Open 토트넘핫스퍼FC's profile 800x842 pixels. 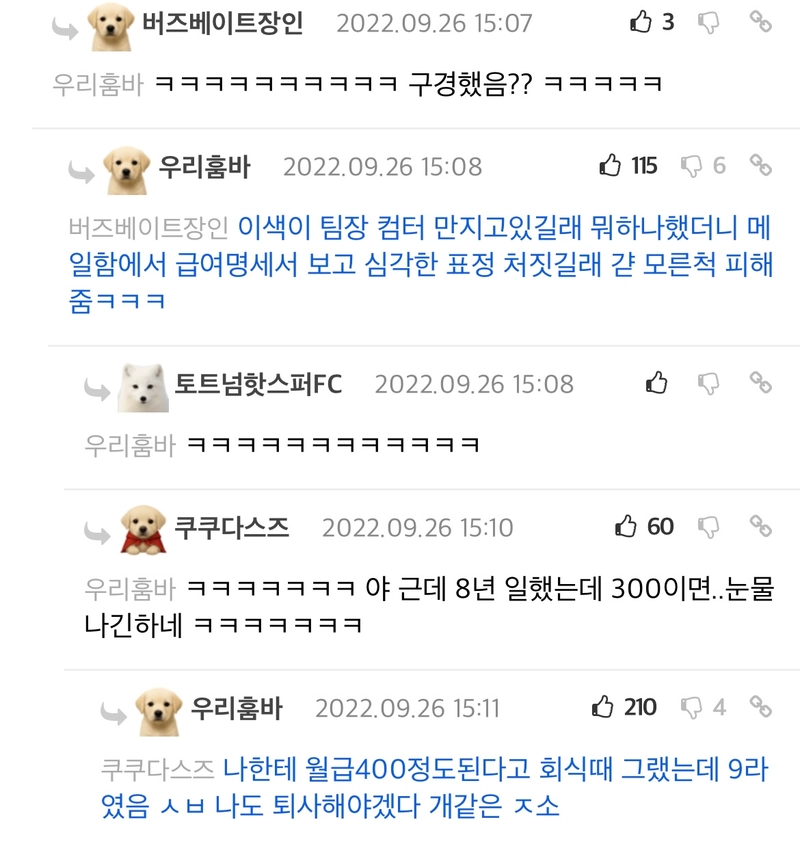click(x=258, y=384)
